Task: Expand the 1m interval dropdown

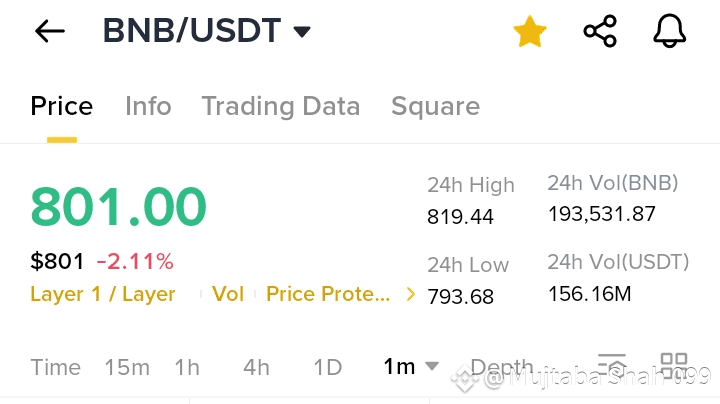Action: [411, 367]
